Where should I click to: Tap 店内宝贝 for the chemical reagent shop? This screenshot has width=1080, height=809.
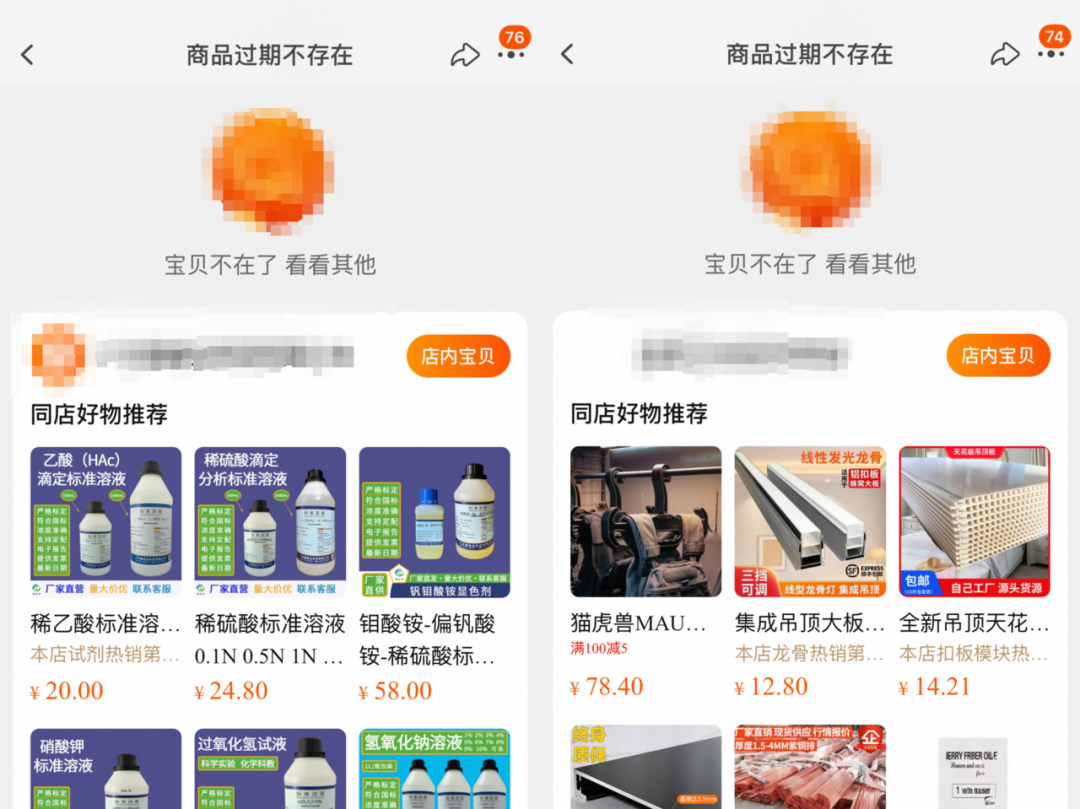(x=458, y=356)
